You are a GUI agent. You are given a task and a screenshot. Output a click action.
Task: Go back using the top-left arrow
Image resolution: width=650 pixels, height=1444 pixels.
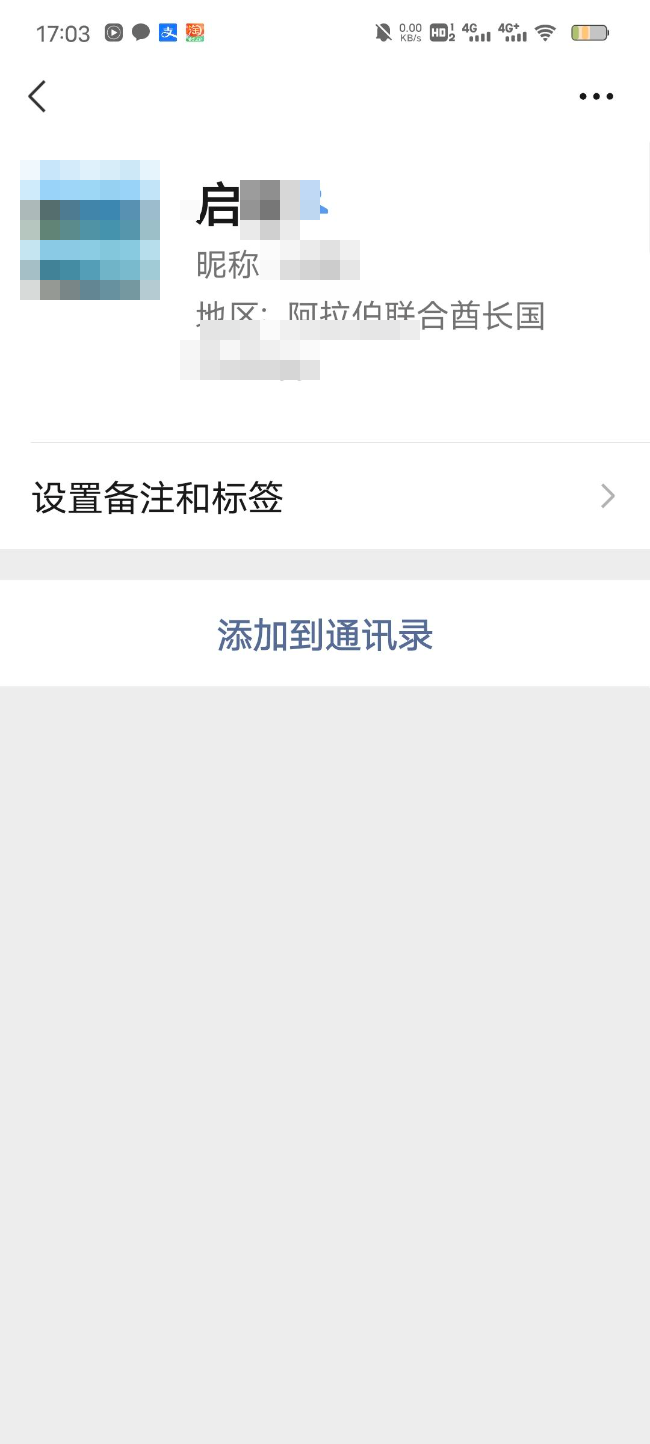37,97
